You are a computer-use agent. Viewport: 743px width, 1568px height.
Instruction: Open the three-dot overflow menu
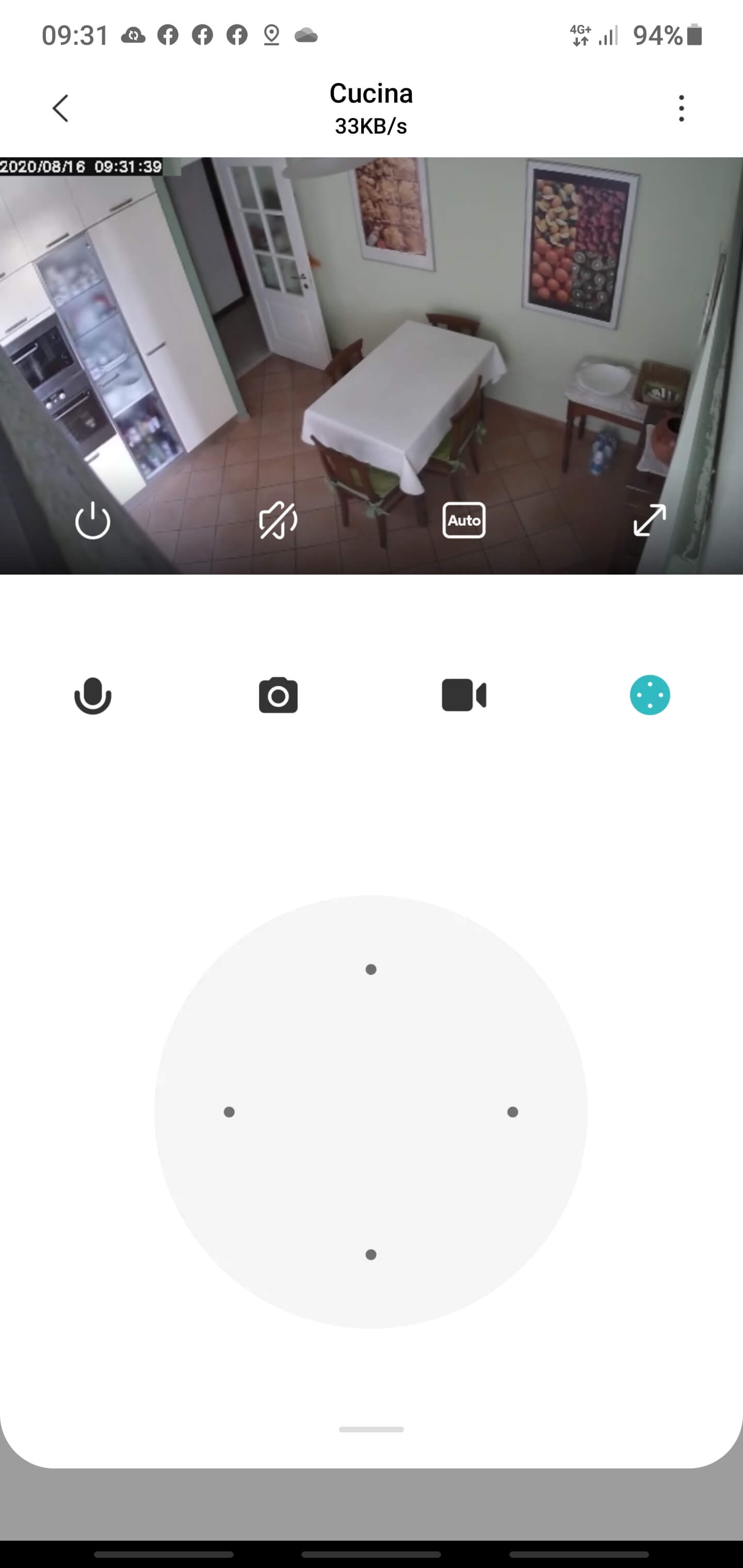(x=681, y=108)
